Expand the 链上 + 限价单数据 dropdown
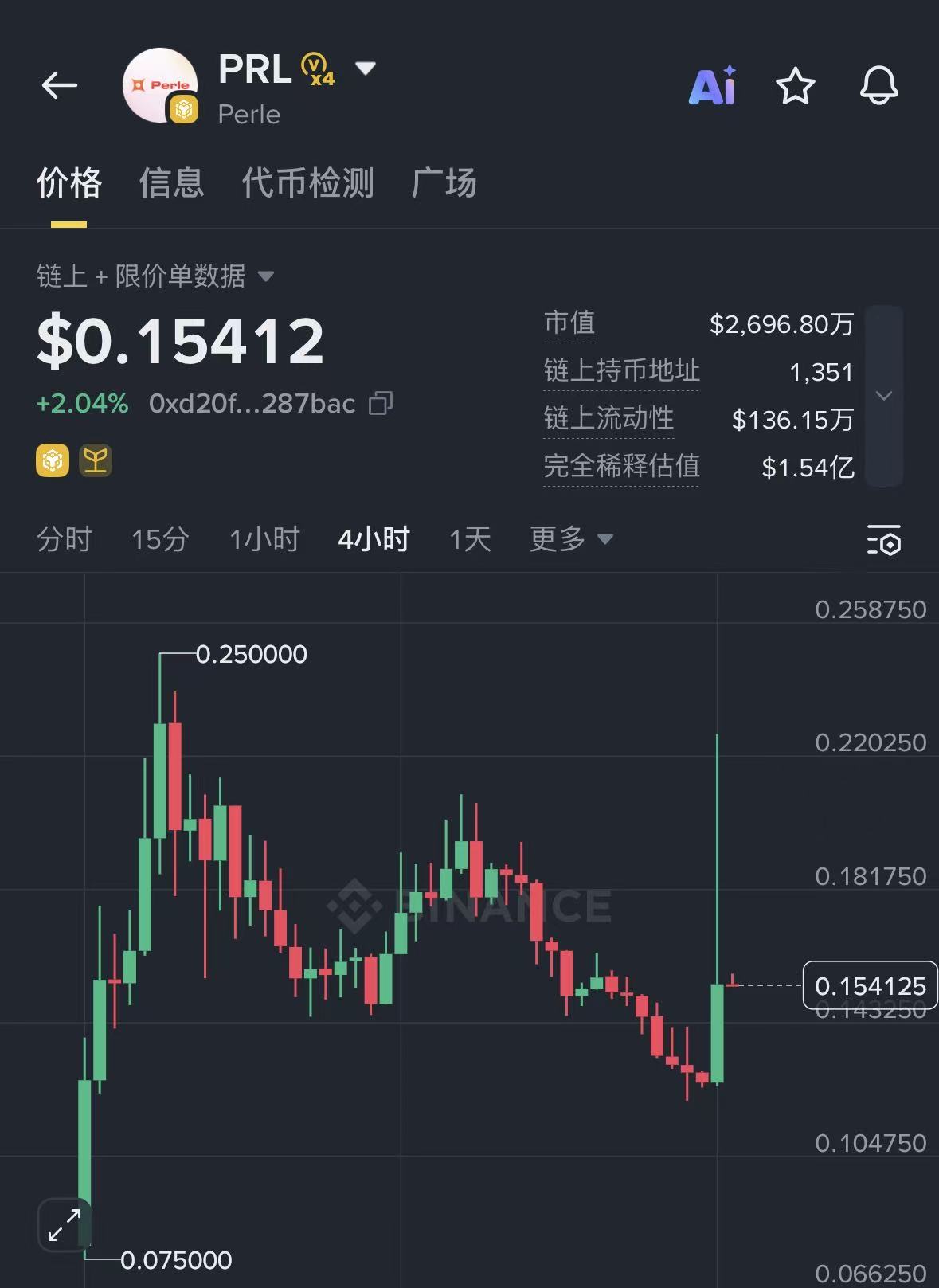Image resolution: width=939 pixels, height=1288 pixels. (266, 276)
